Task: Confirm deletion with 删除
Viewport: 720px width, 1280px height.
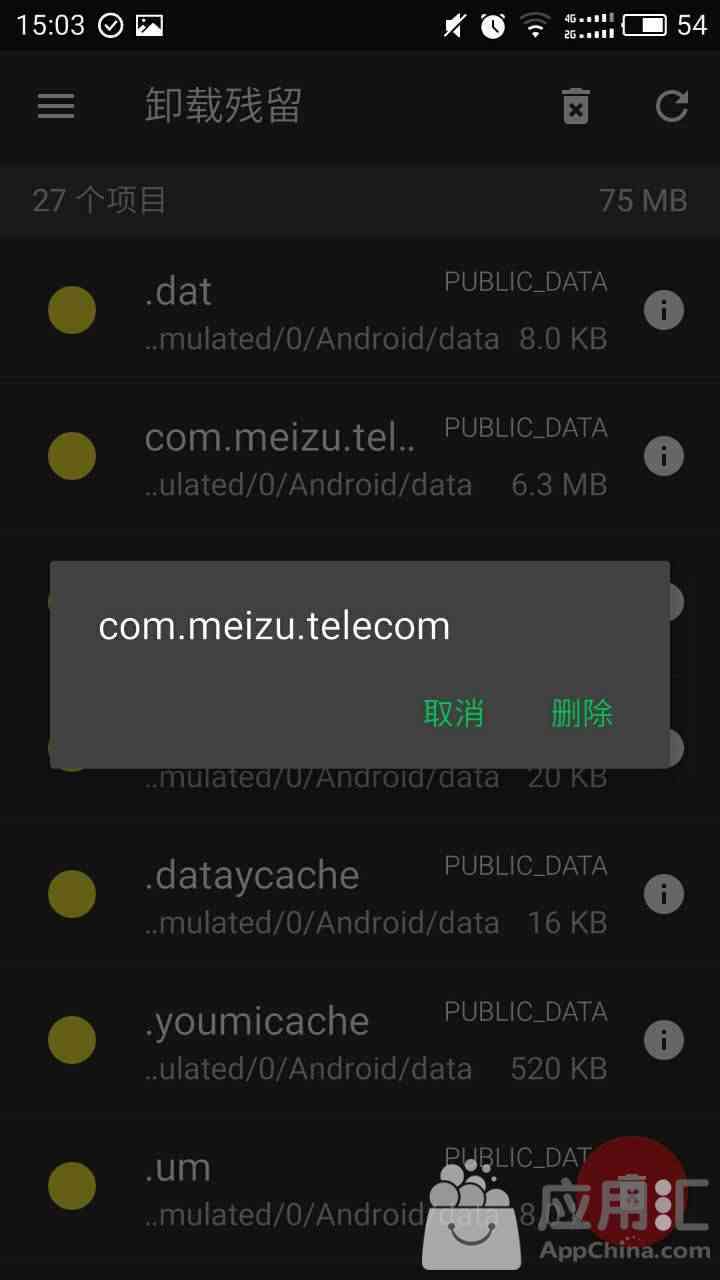Action: click(582, 713)
